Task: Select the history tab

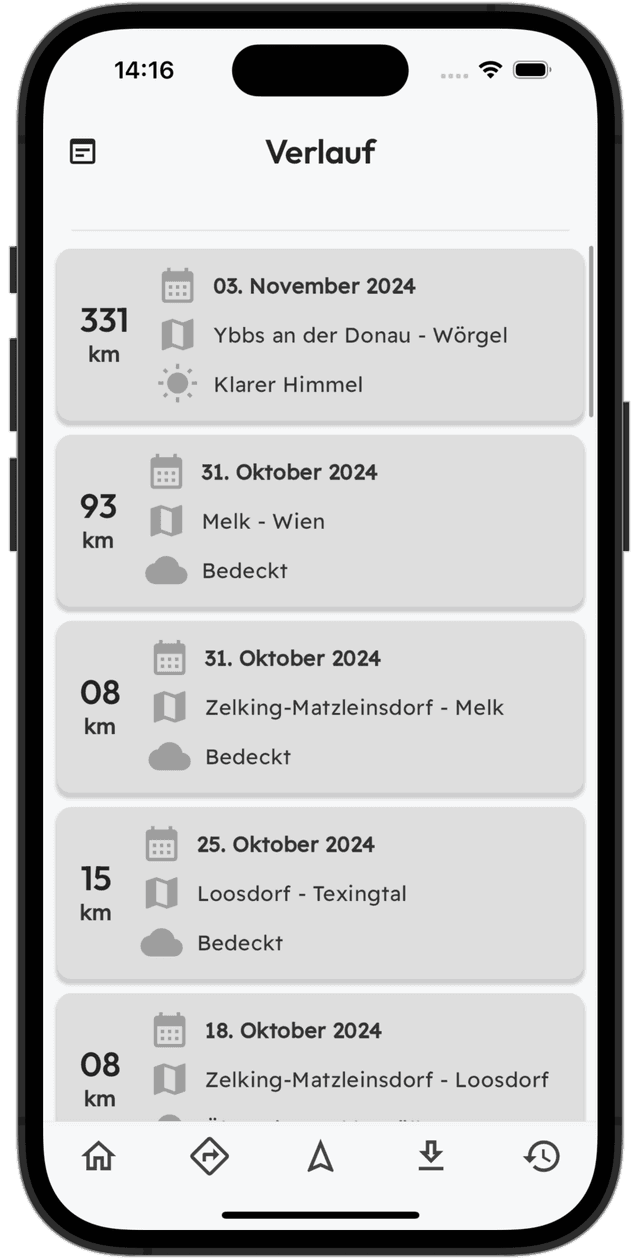Action: coord(541,1157)
